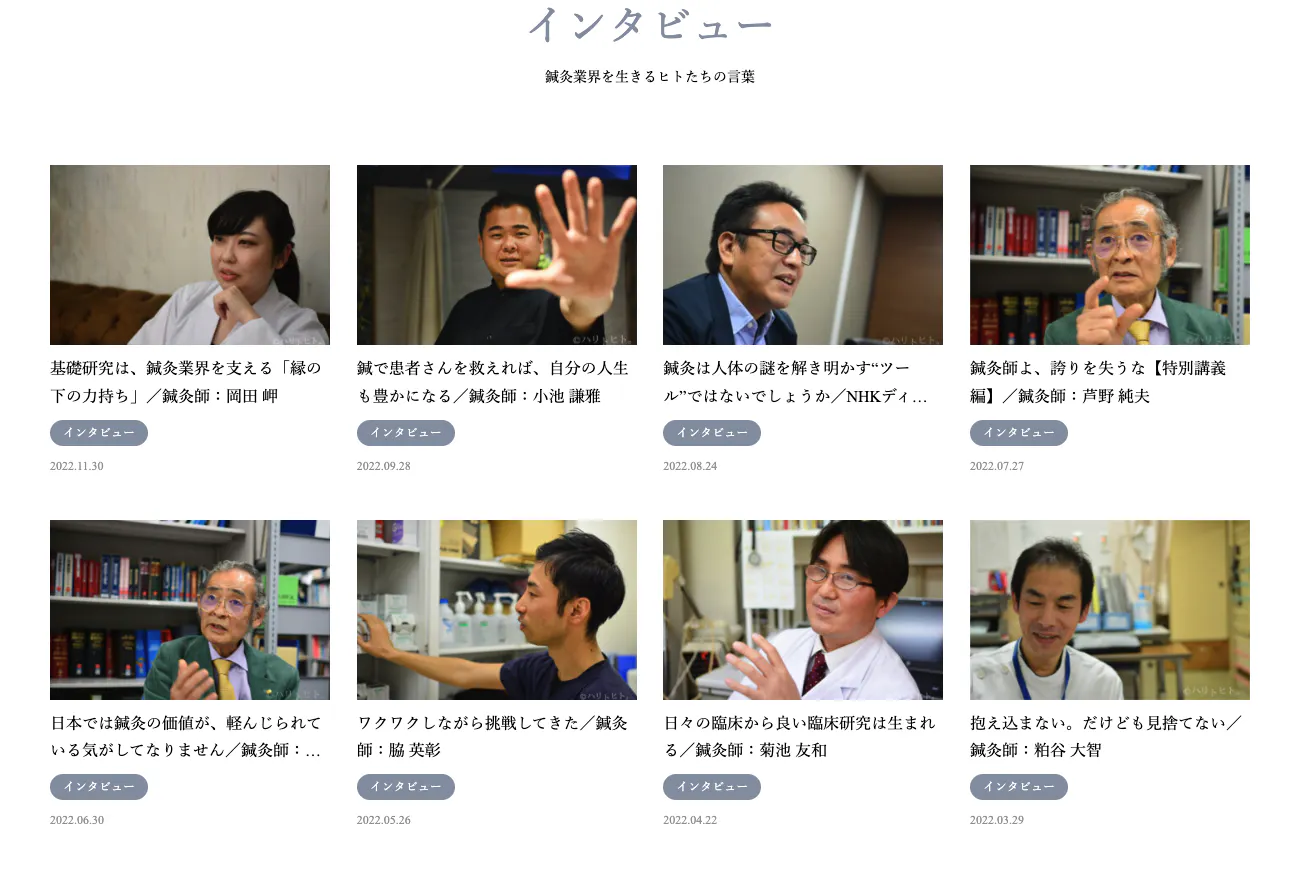The width and height of the screenshot is (1311, 877).
Task: Open the interview photo with 岡田 岬
Action: click(x=190, y=255)
